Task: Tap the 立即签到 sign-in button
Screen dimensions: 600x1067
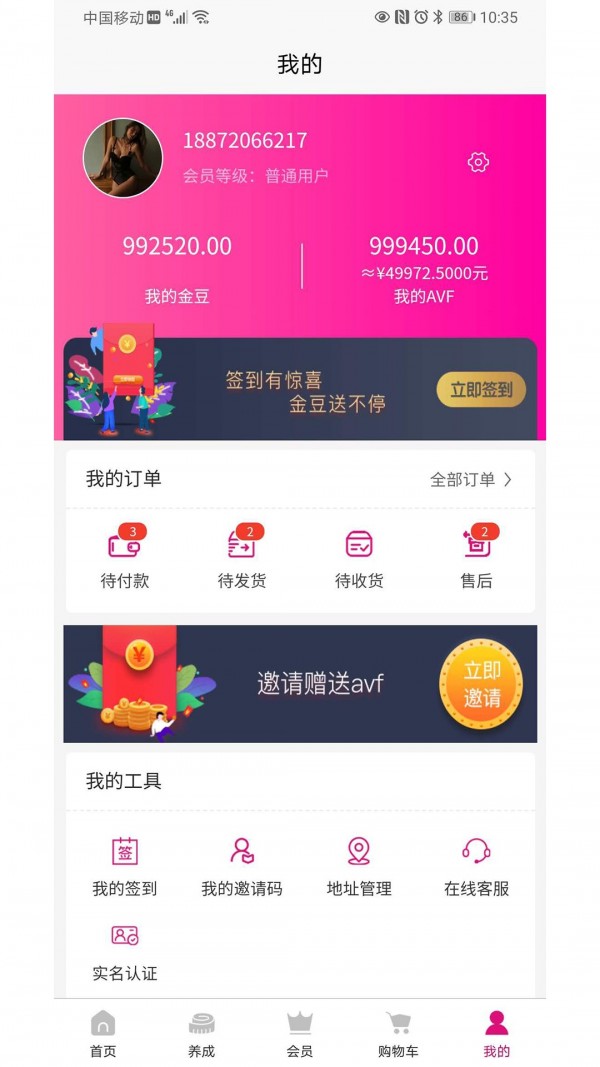Action: click(x=481, y=390)
